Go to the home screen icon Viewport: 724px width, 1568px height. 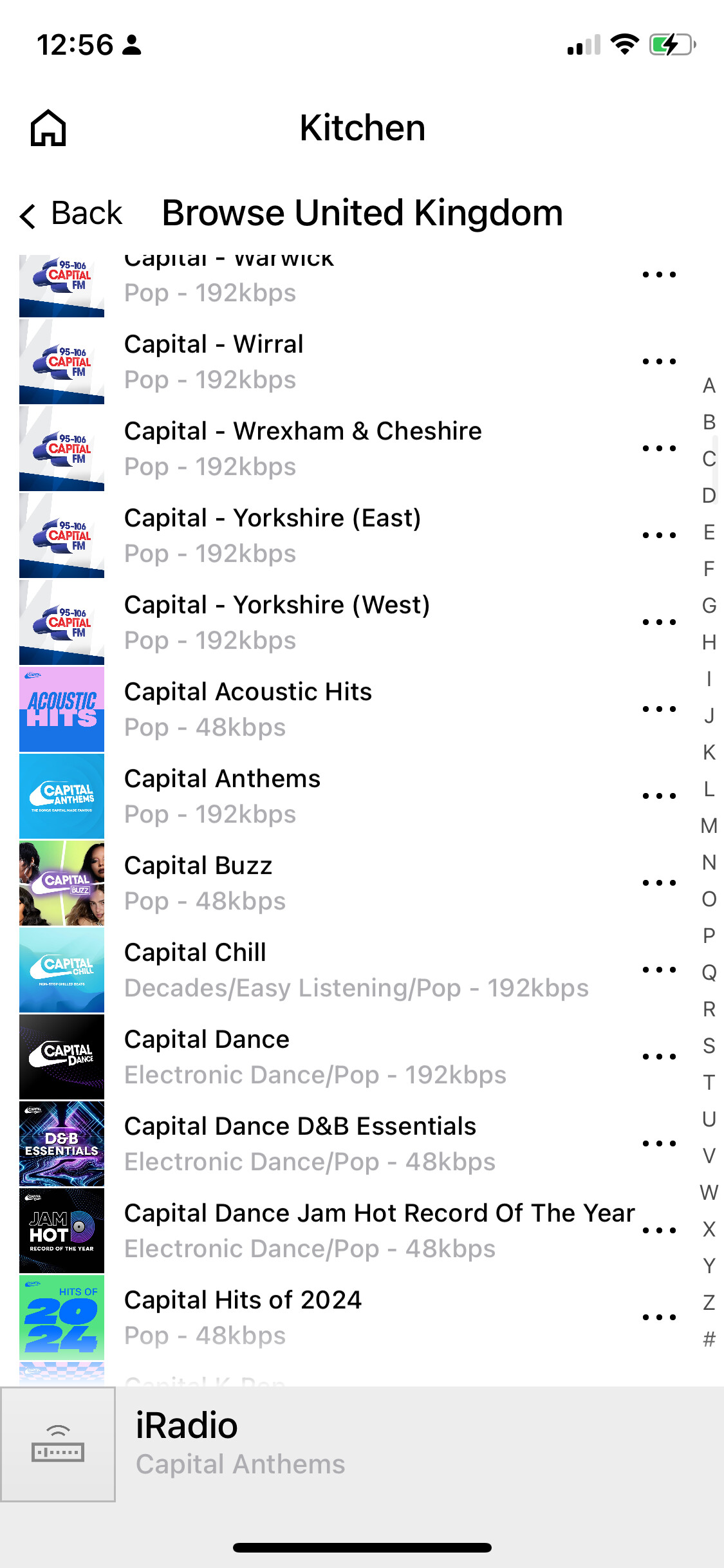48,128
